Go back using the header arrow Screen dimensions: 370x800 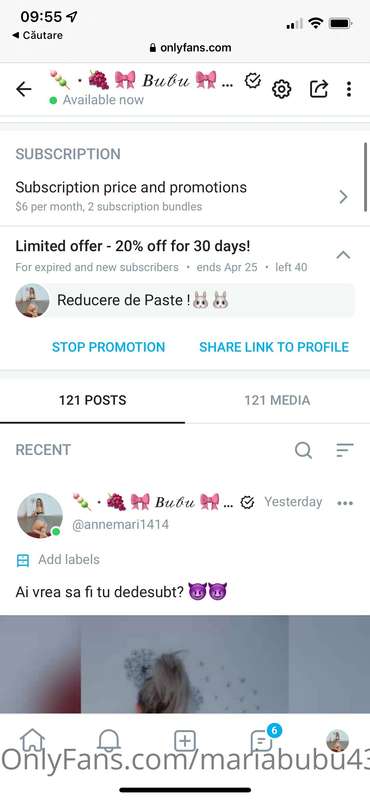pos(23,89)
